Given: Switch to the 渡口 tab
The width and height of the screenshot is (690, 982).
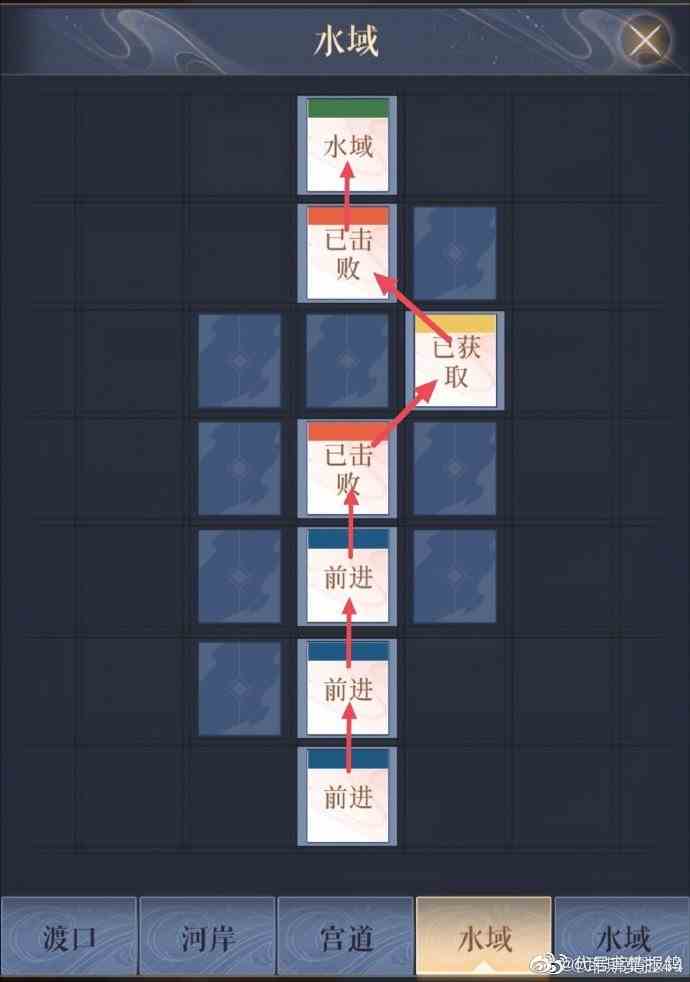Looking at the screenshot, I should tap(68, 939).
